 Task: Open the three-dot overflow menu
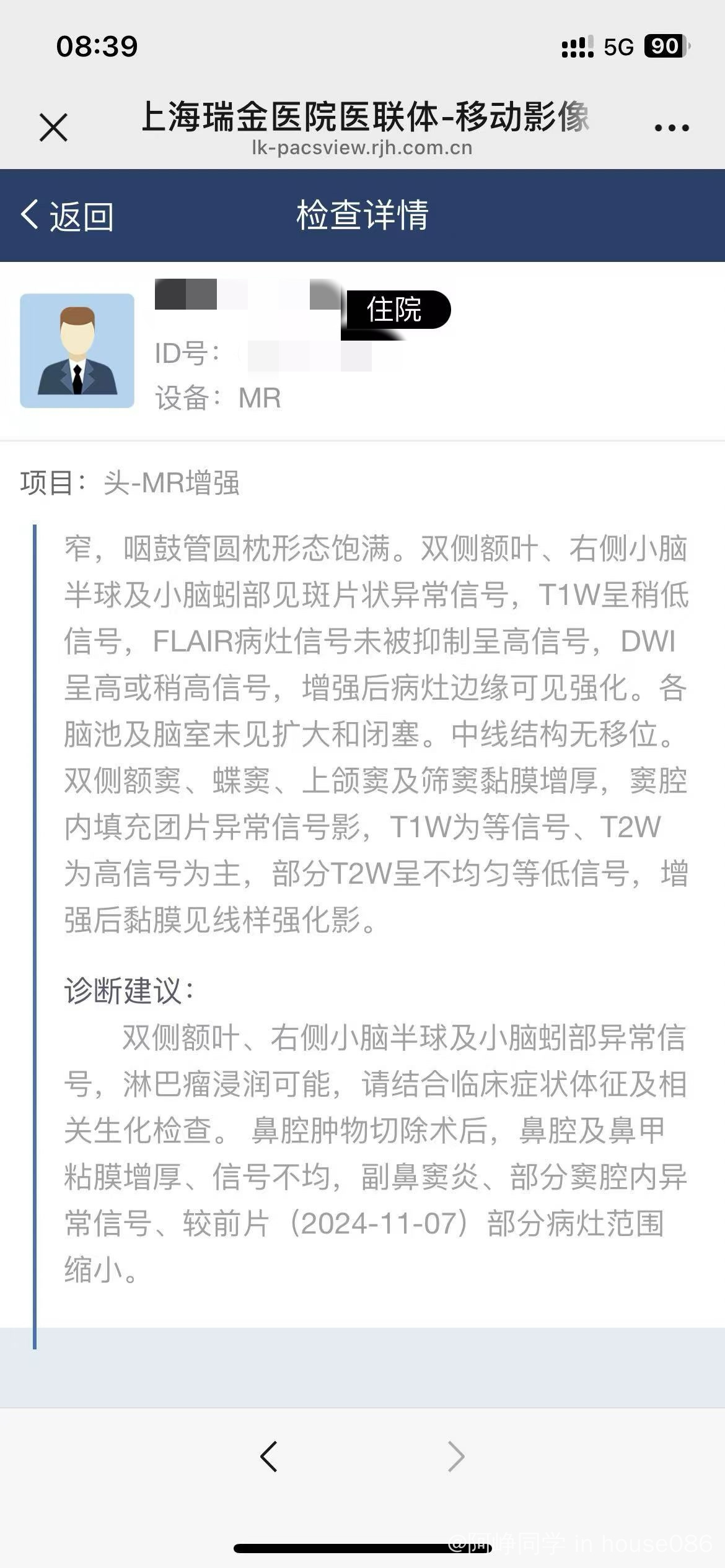pos(672,128)
